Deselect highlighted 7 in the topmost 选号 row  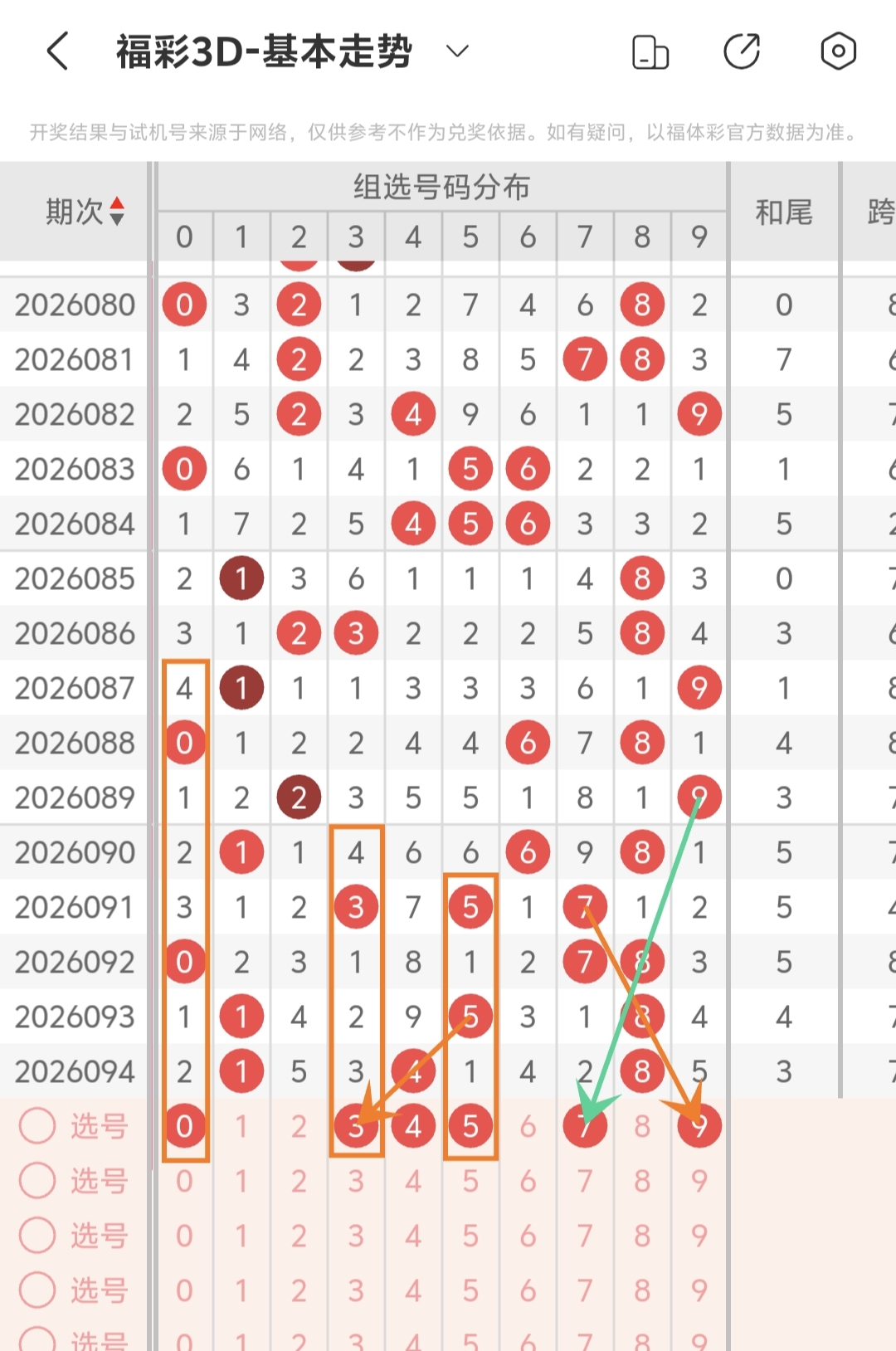pos(585,1126)
